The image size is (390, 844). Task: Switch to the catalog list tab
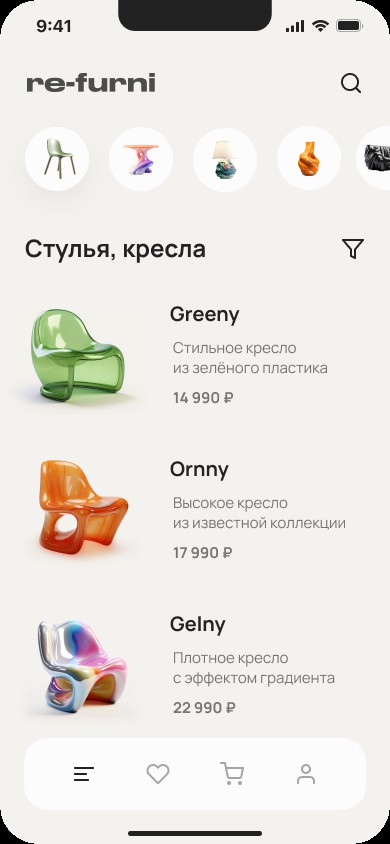click(x=84, y=774)
